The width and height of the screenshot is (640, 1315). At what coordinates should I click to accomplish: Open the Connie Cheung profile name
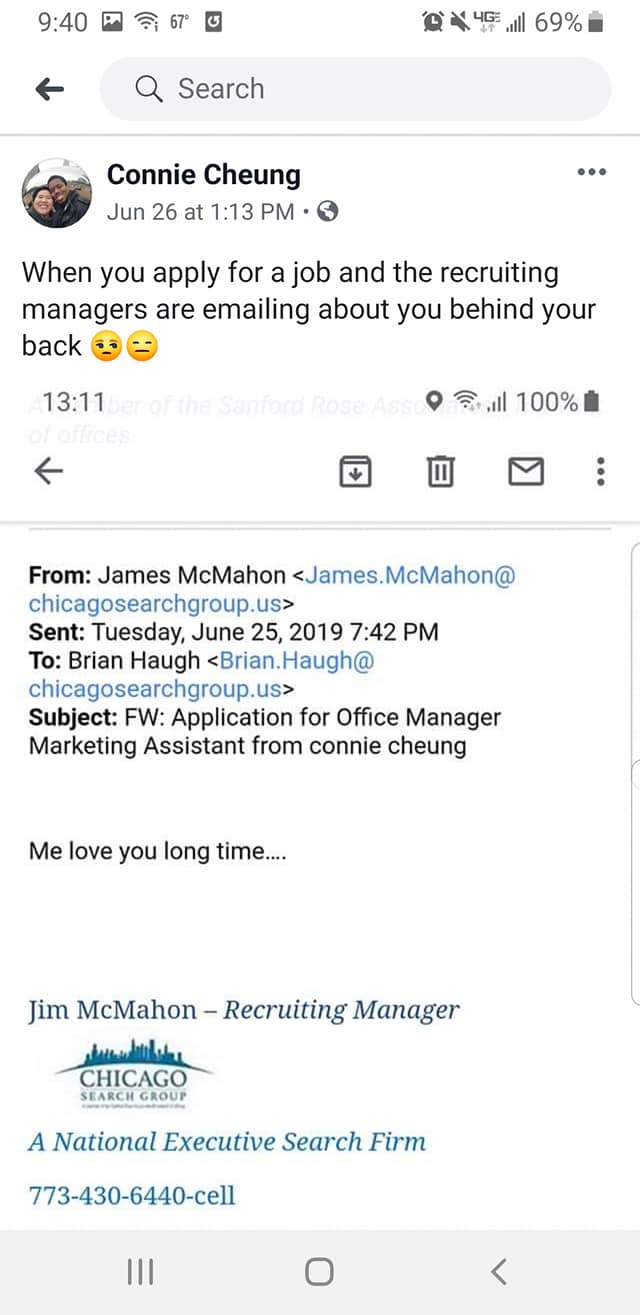click(203, 175)
